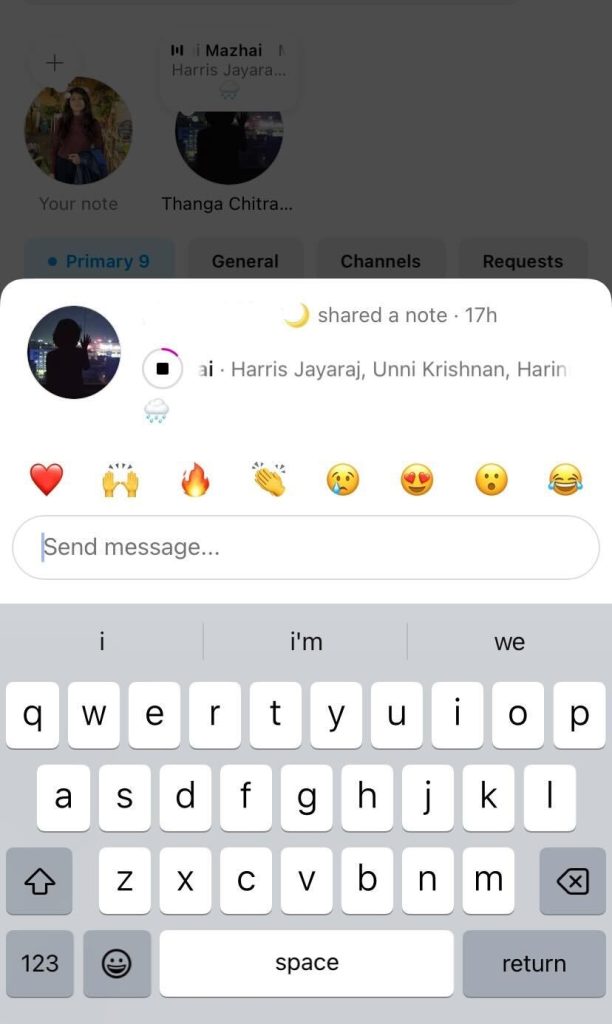Focus the Send message field
Image resolution: width=612 pixels, height=1024 pixels.
[x=306, y=547]
